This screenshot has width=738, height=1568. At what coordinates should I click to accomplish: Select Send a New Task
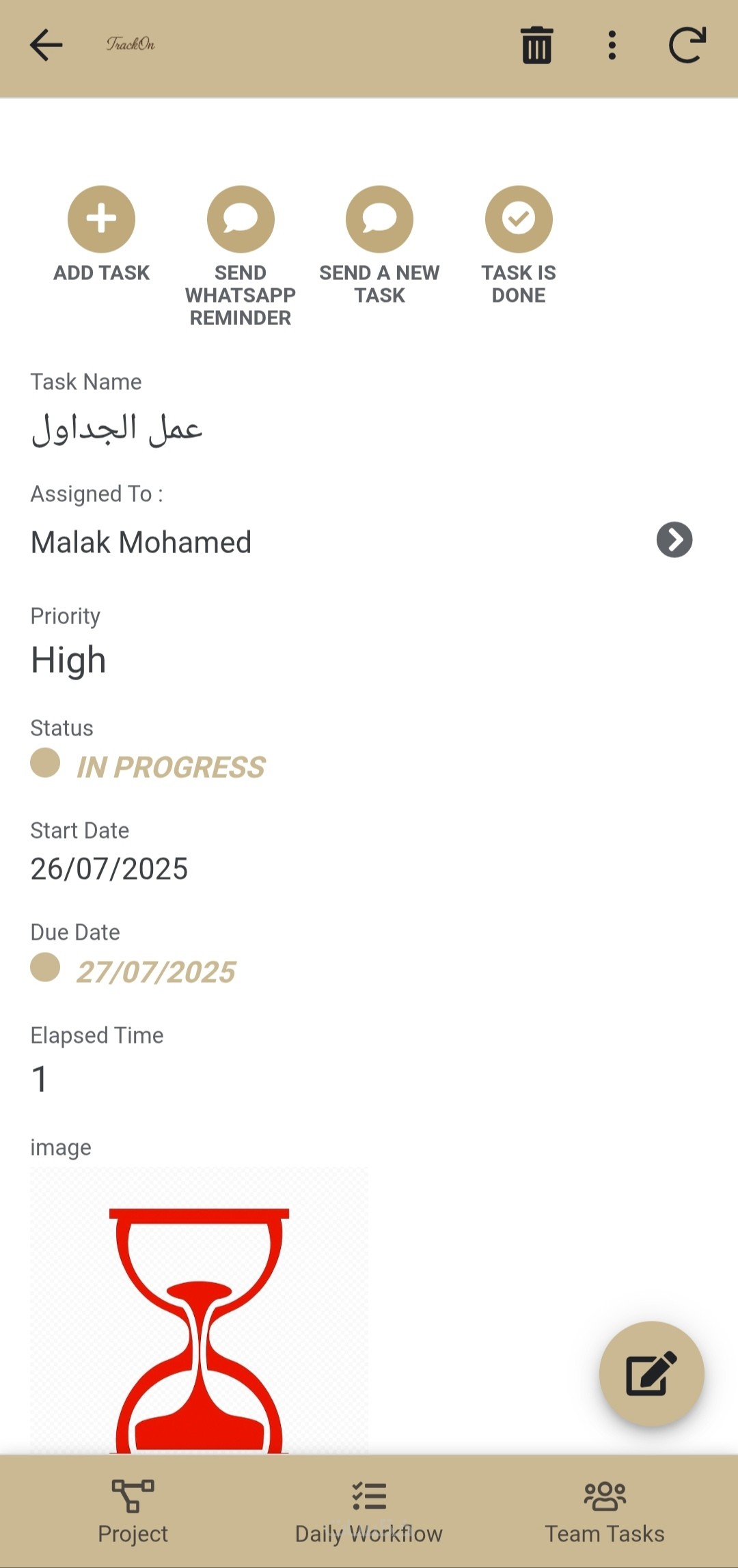tap(379, 220)
